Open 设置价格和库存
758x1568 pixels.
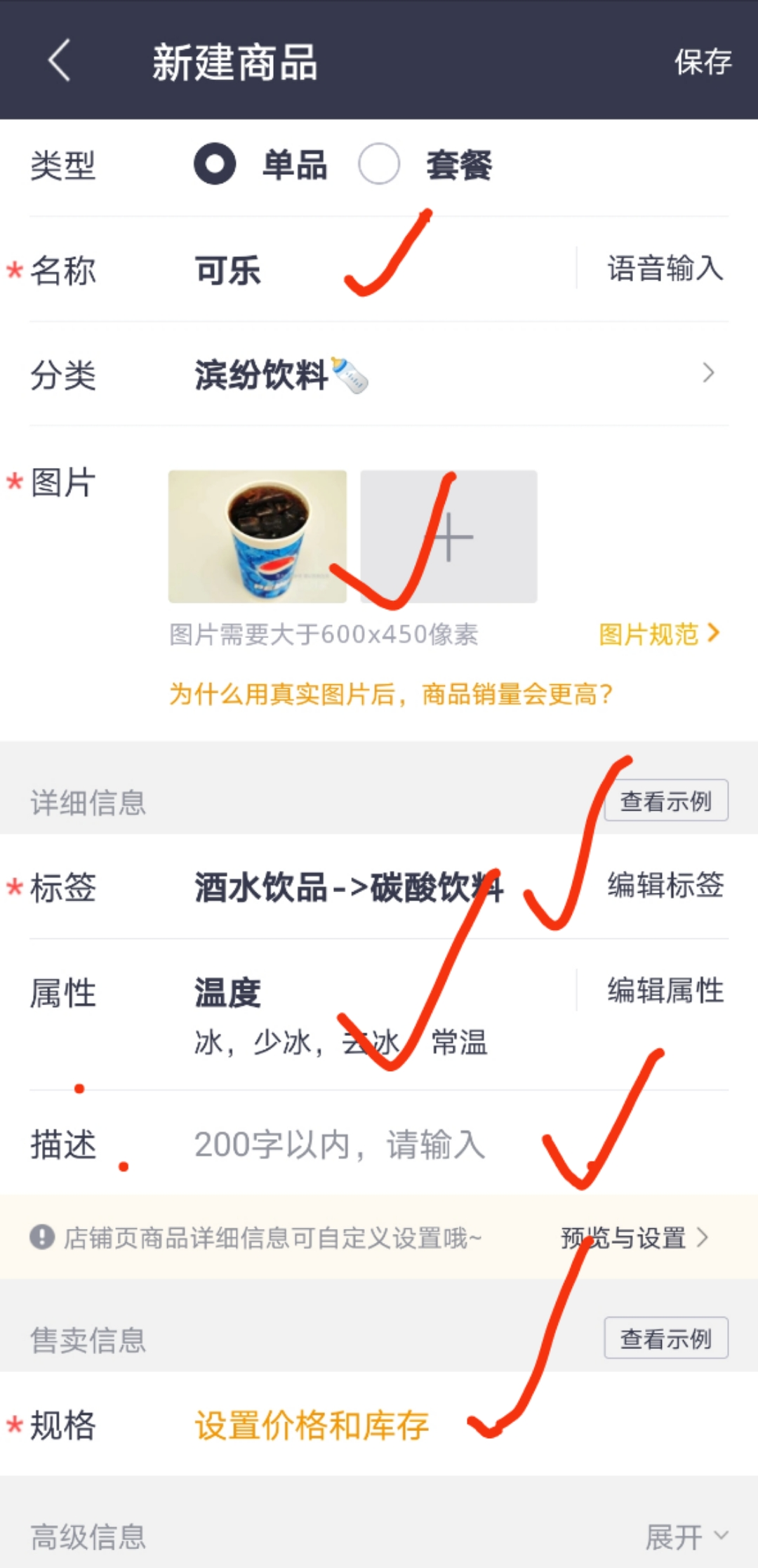coord(312,1426)
